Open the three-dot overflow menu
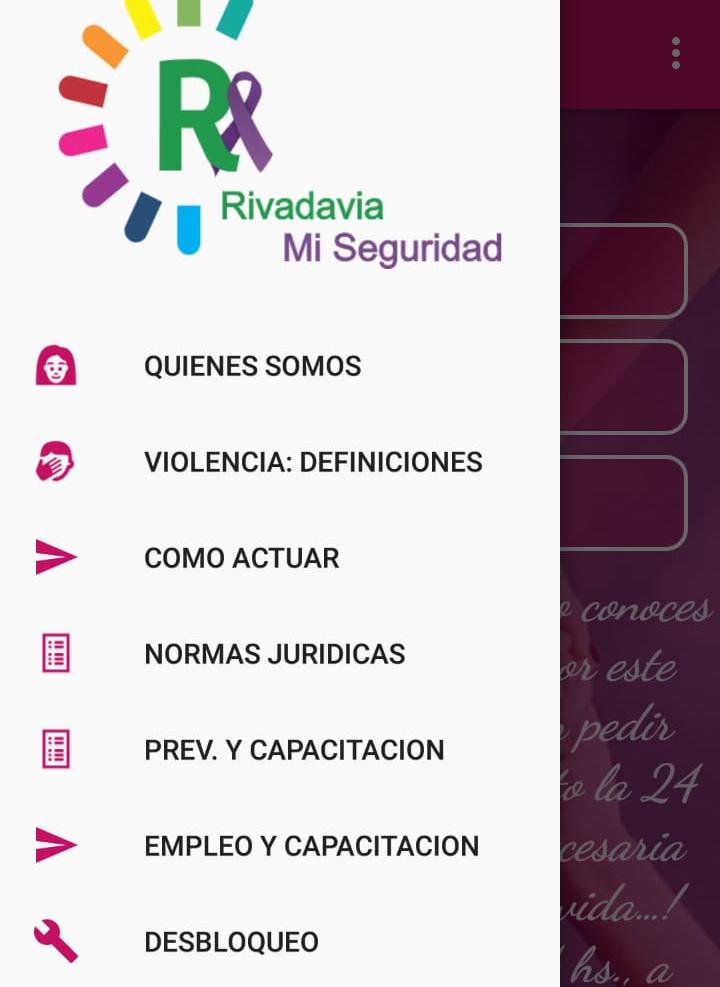This screenshot has height=987, width=720. pyautogui.click(x=676, y=53)
